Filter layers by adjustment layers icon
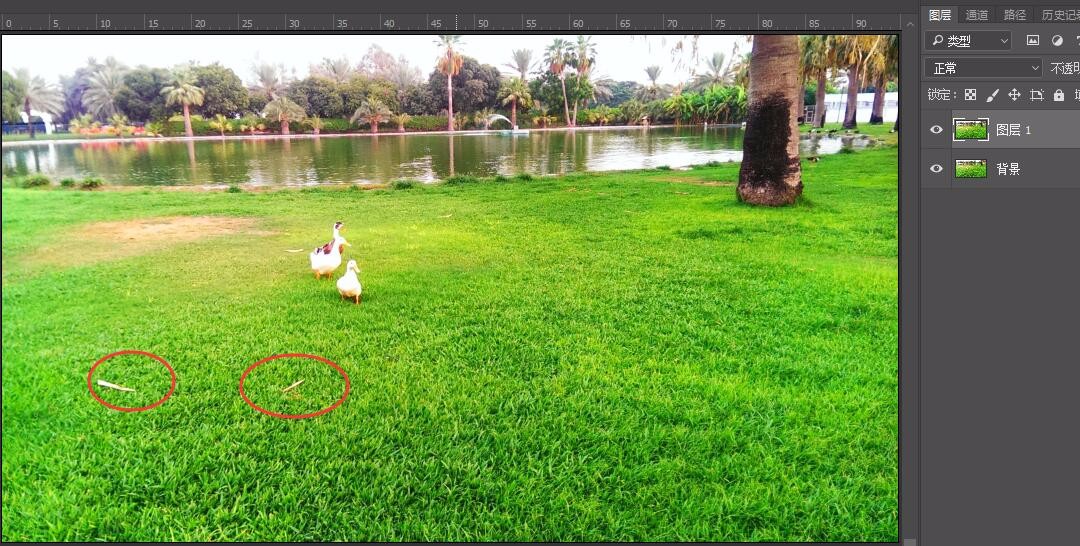Viewport: 1080px width, 546px height. [x=1057, y=41]
